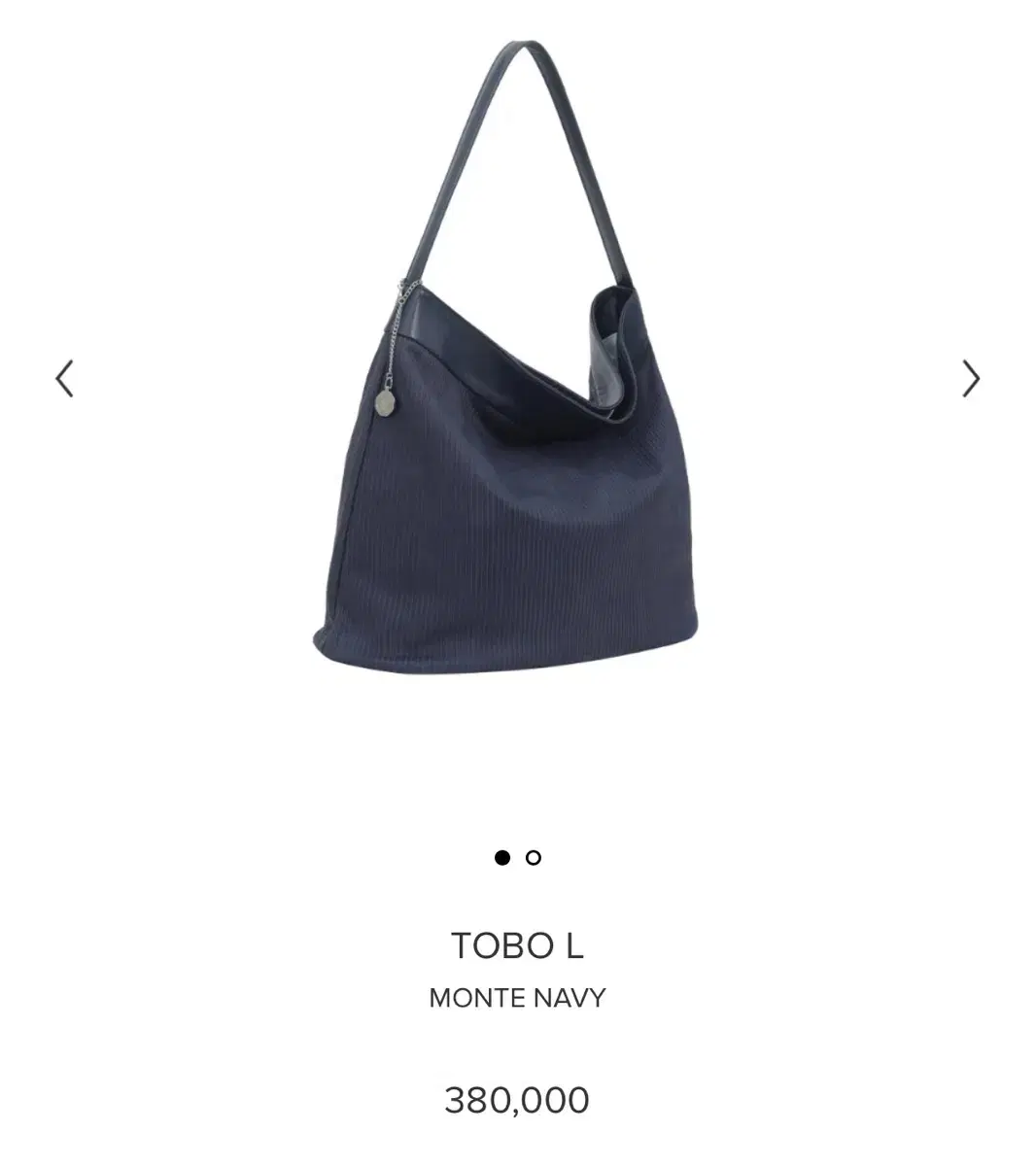The height and width of the screenshot is (1166, 1036).
Task: Select the second carousel dot indicator
Action: [x=533, y=859]
